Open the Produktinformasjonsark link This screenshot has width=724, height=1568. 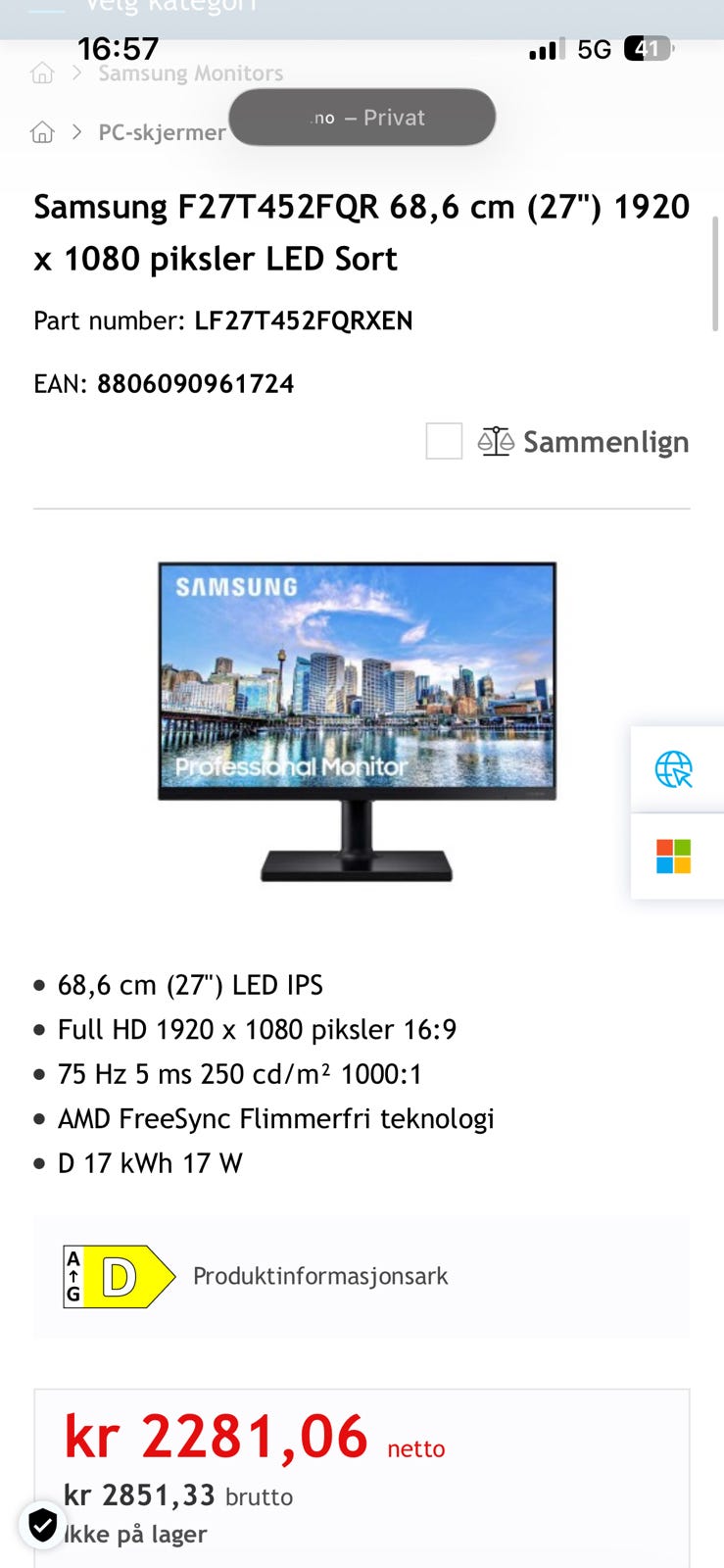click(320, 1276)
